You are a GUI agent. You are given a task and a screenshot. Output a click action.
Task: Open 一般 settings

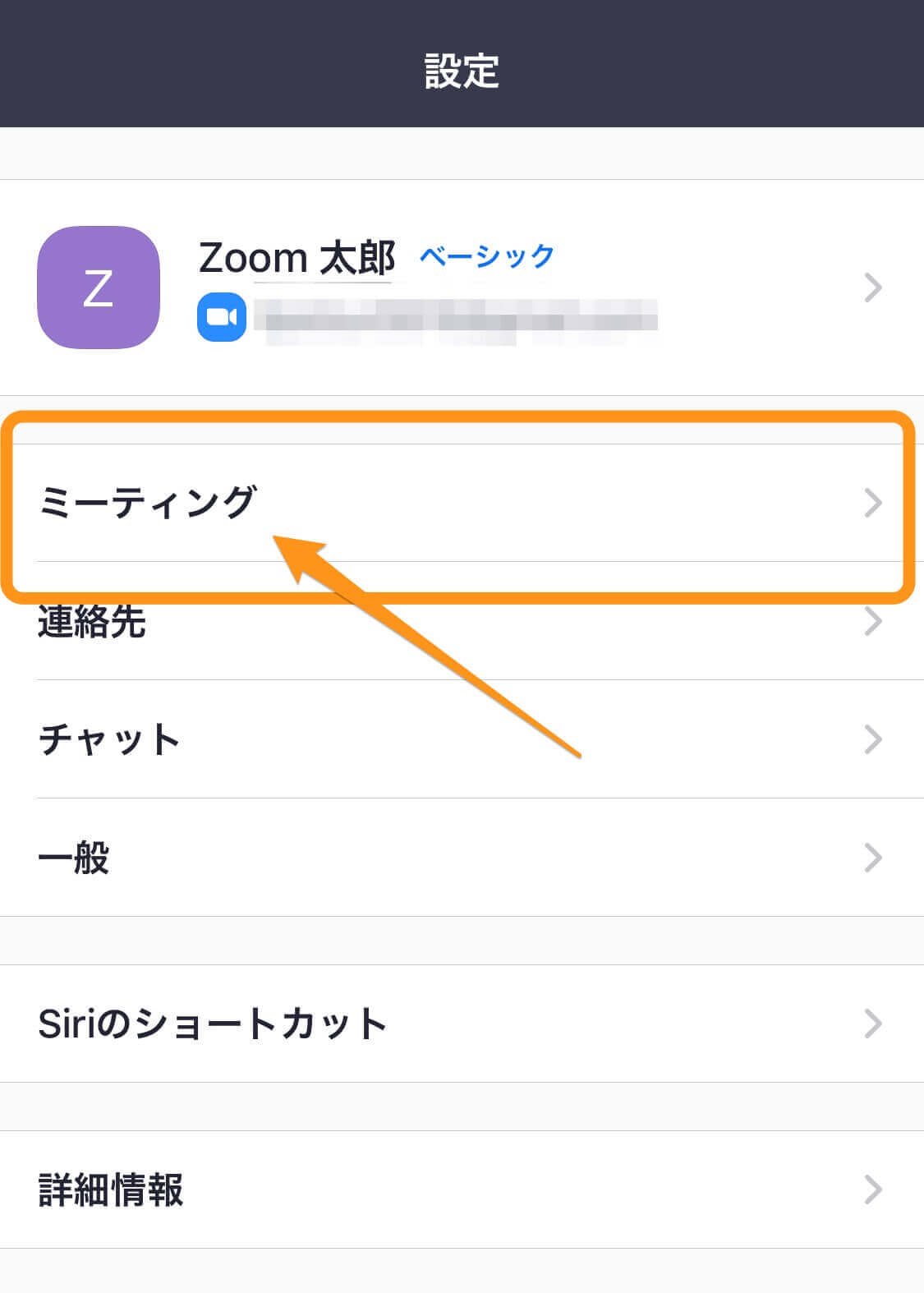(460, 858)
